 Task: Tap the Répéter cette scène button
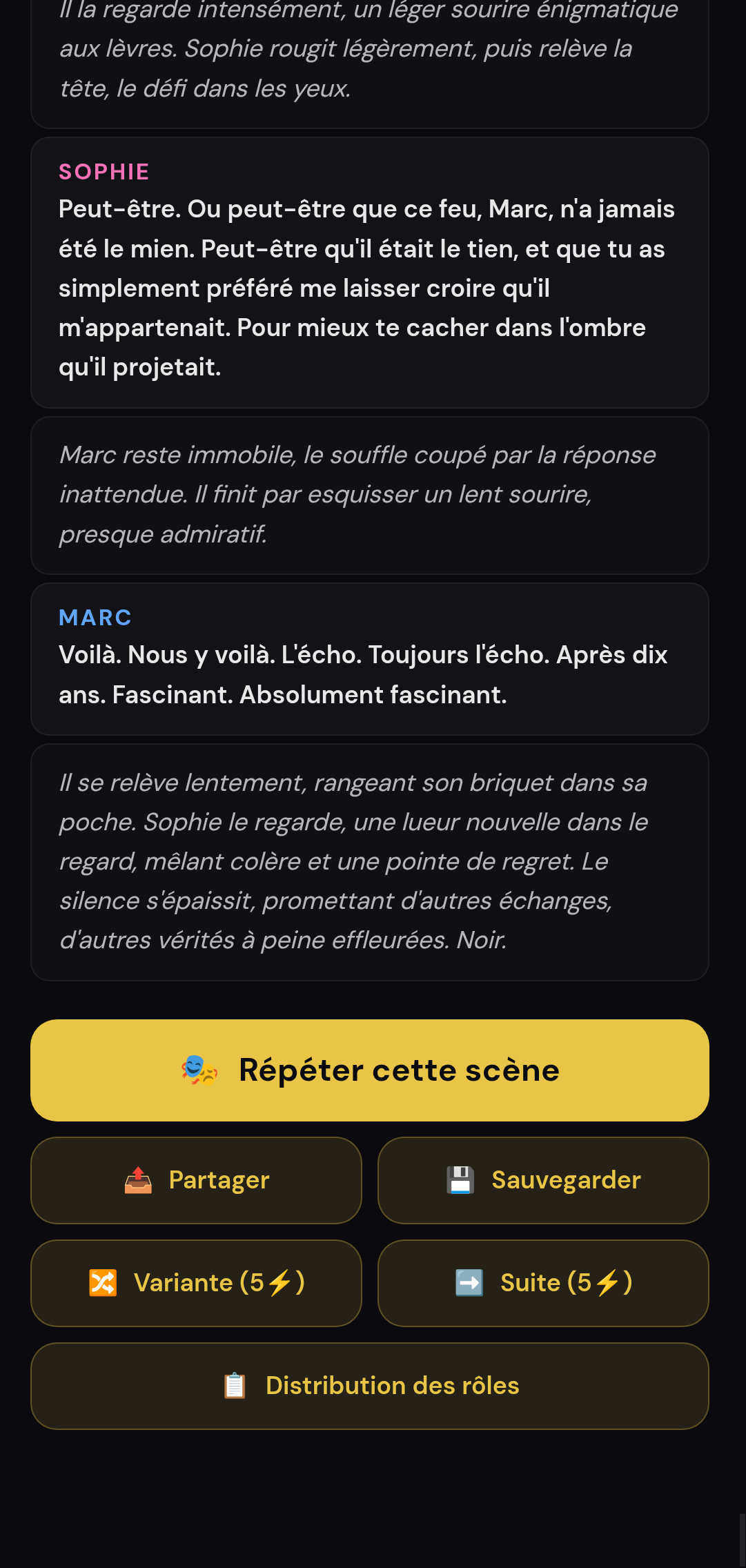click(370, 1070)
